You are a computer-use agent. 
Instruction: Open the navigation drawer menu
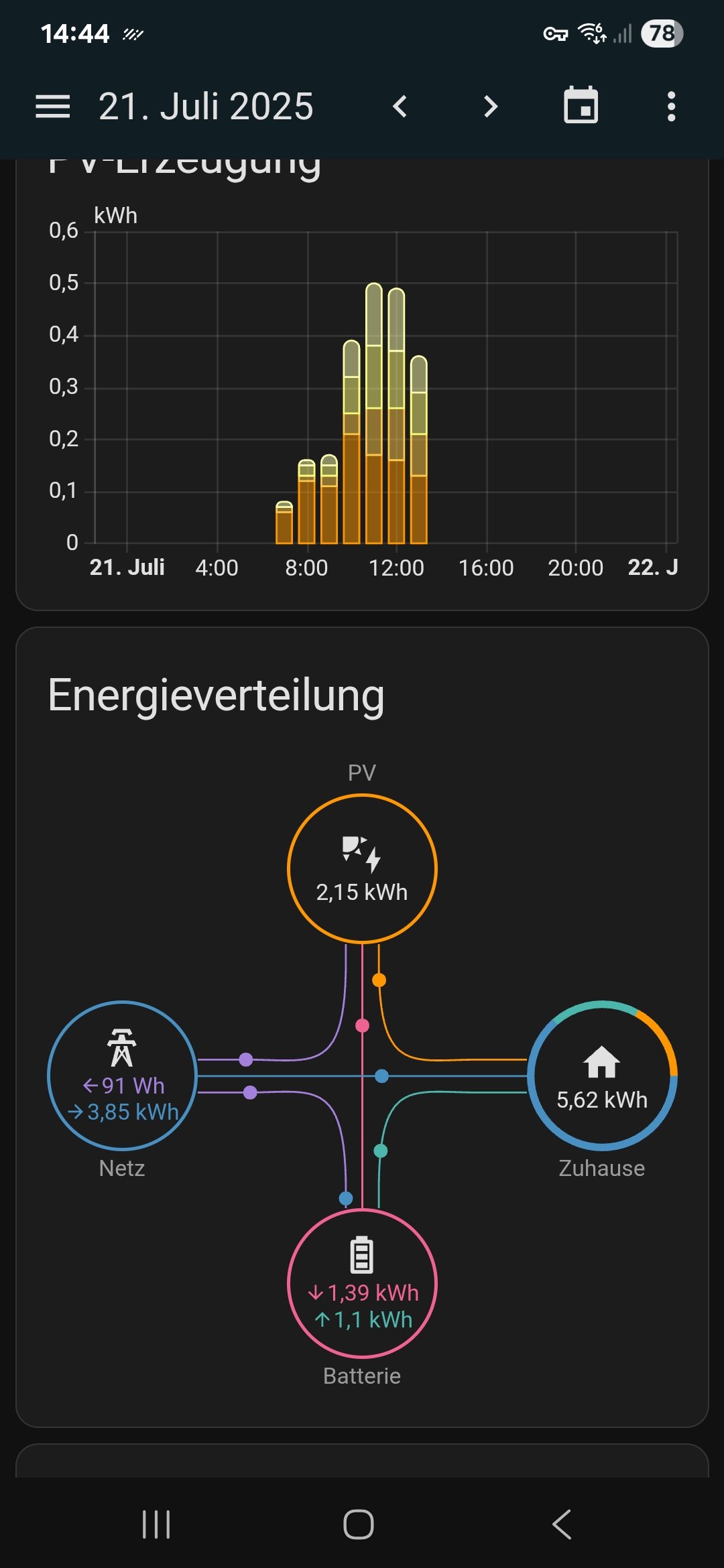(x=52, y=107)
